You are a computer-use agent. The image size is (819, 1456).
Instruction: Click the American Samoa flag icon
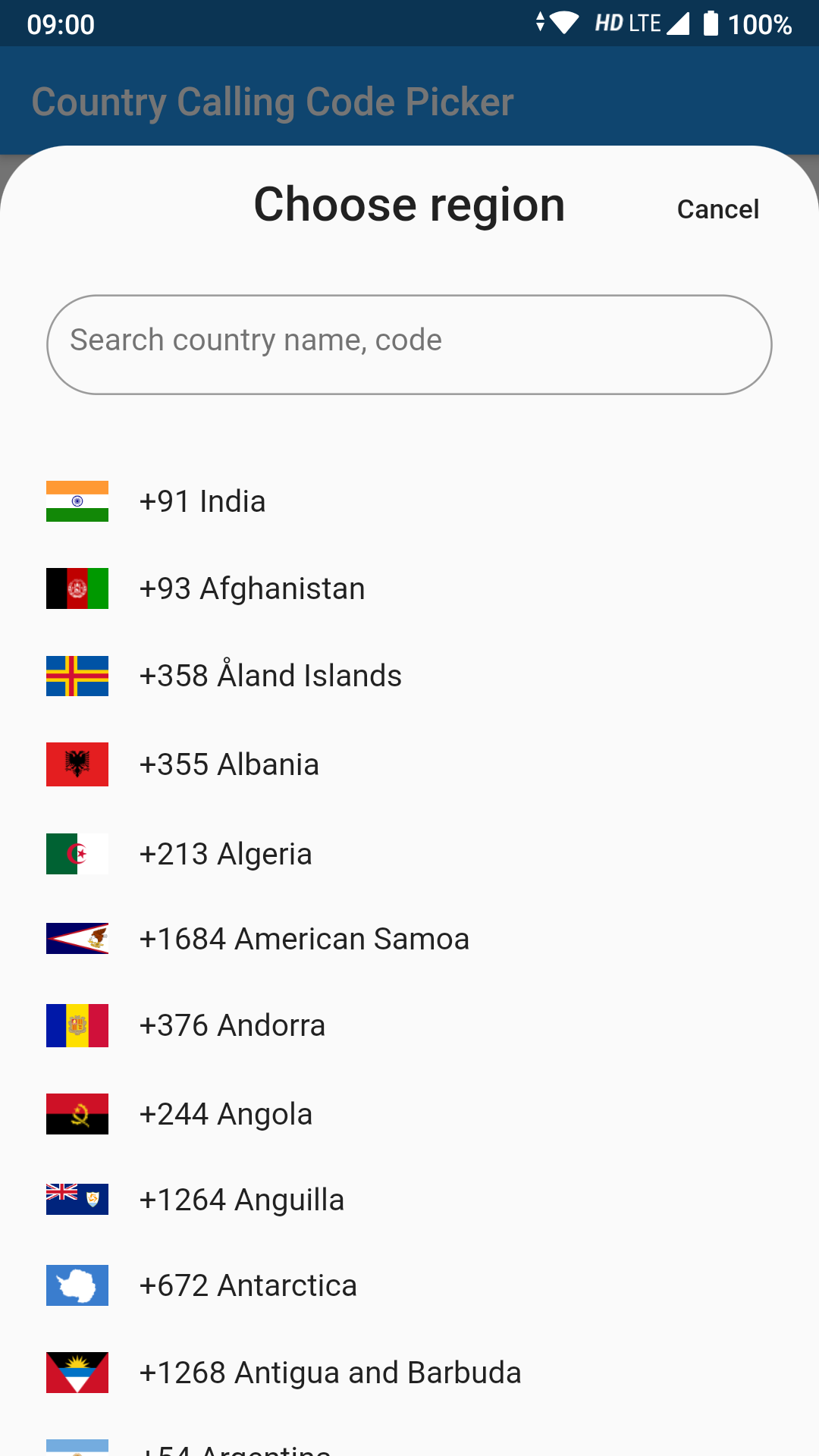(77, 938)
